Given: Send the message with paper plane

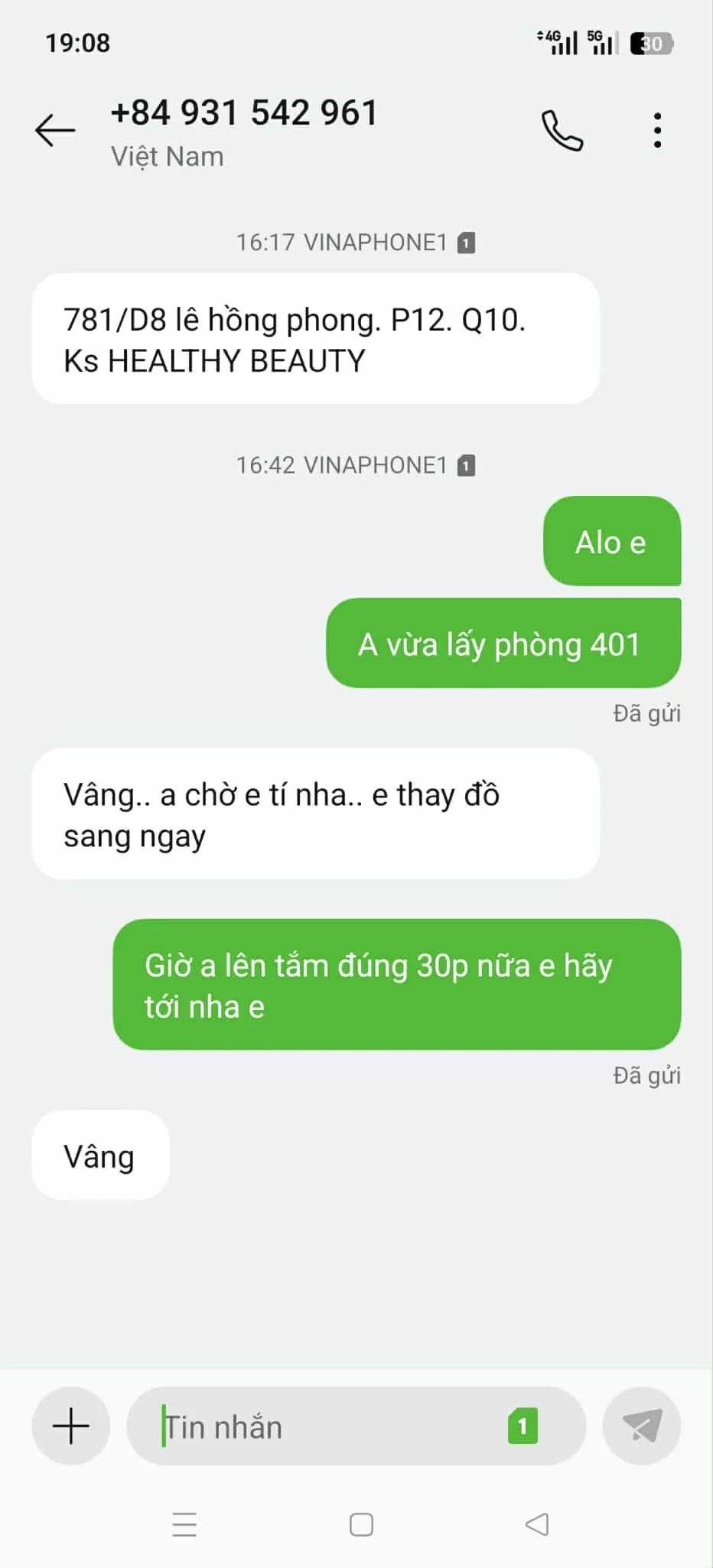Looking at the screenshot, I should (x=642, y=1426).
